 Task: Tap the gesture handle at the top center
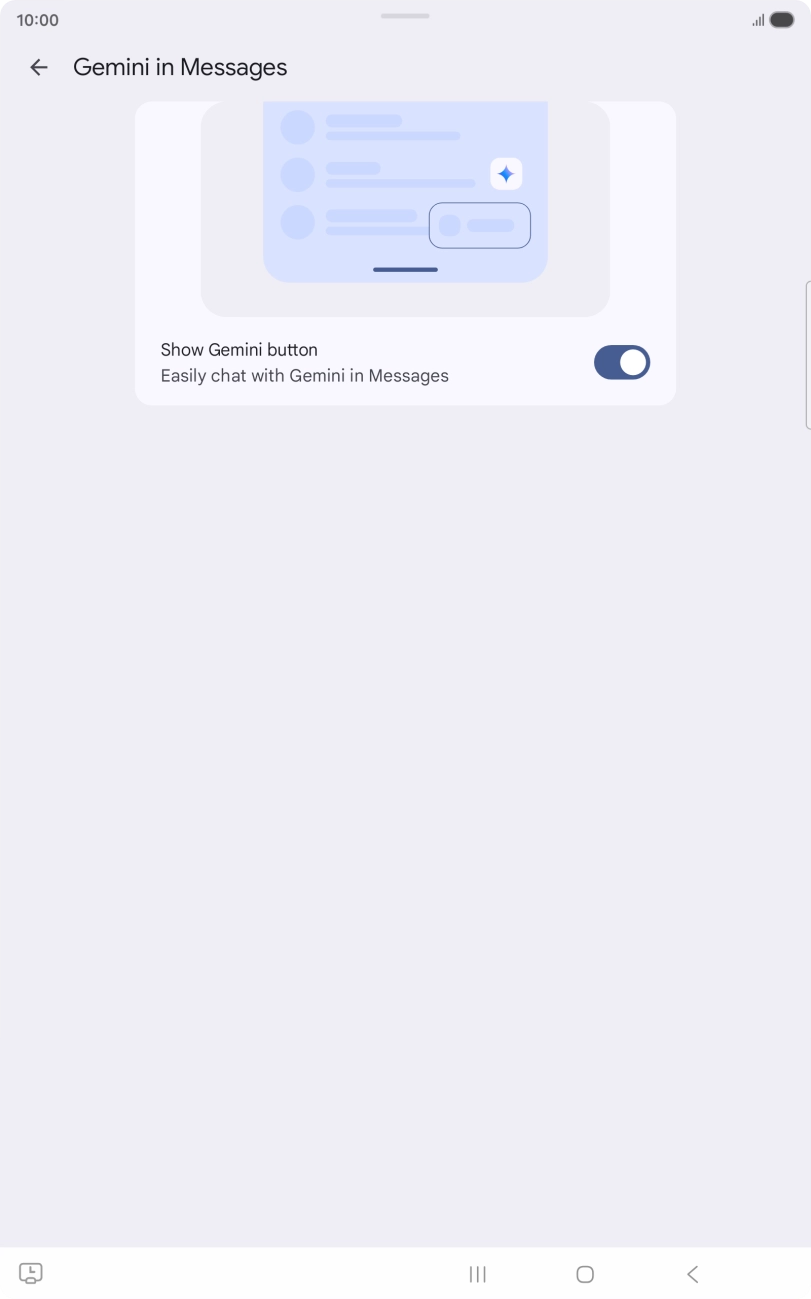405,16
